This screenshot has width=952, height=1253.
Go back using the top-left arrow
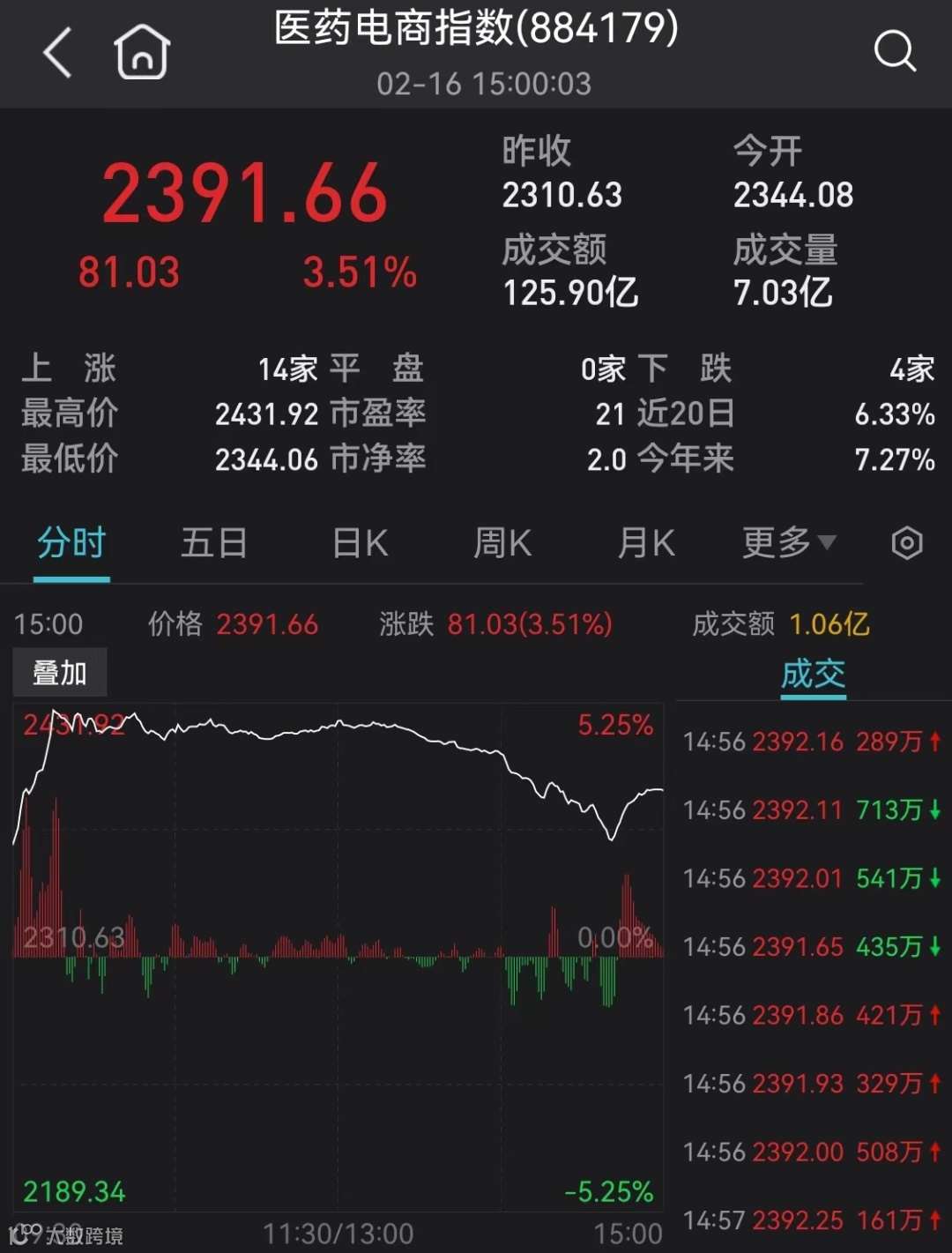coord(58,53)
